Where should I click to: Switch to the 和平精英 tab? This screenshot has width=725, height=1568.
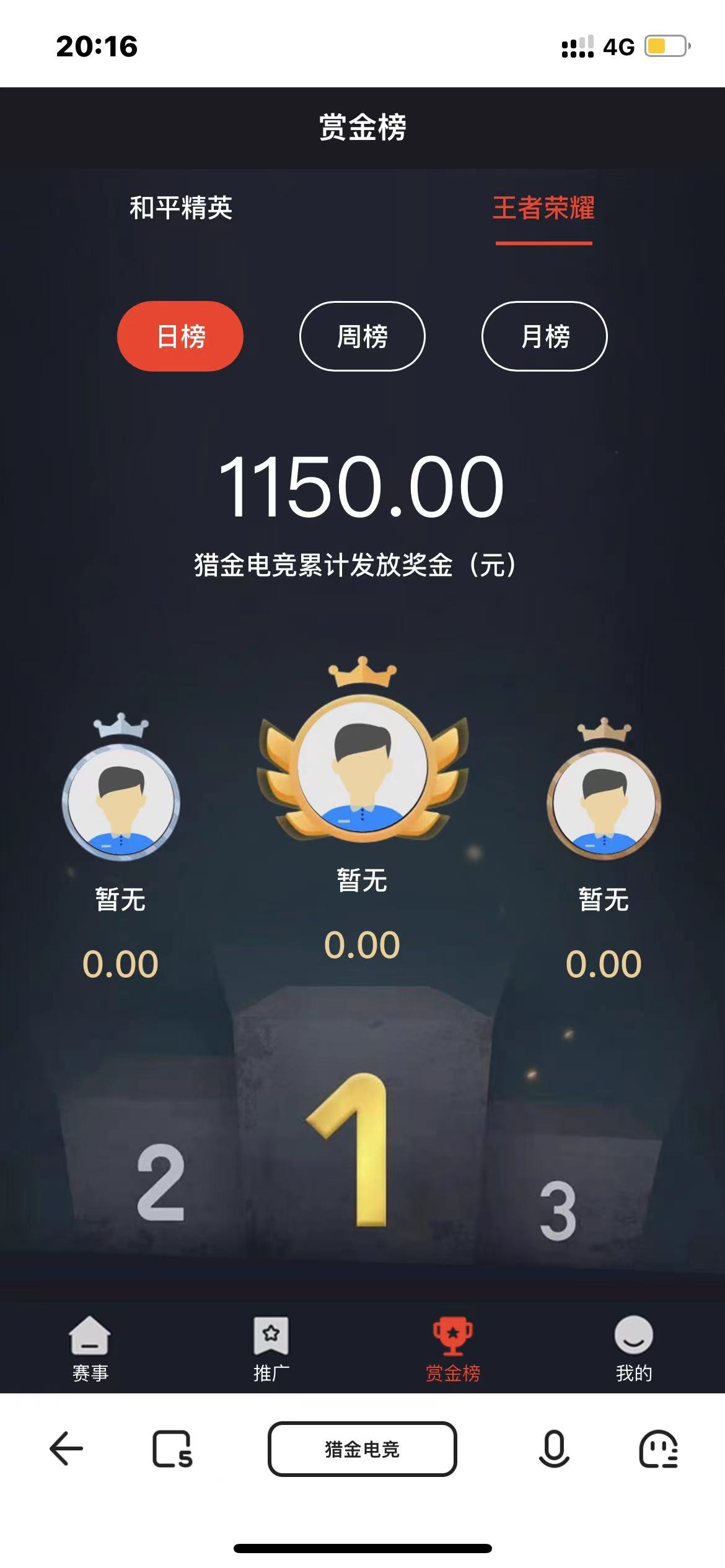[180, 208]
